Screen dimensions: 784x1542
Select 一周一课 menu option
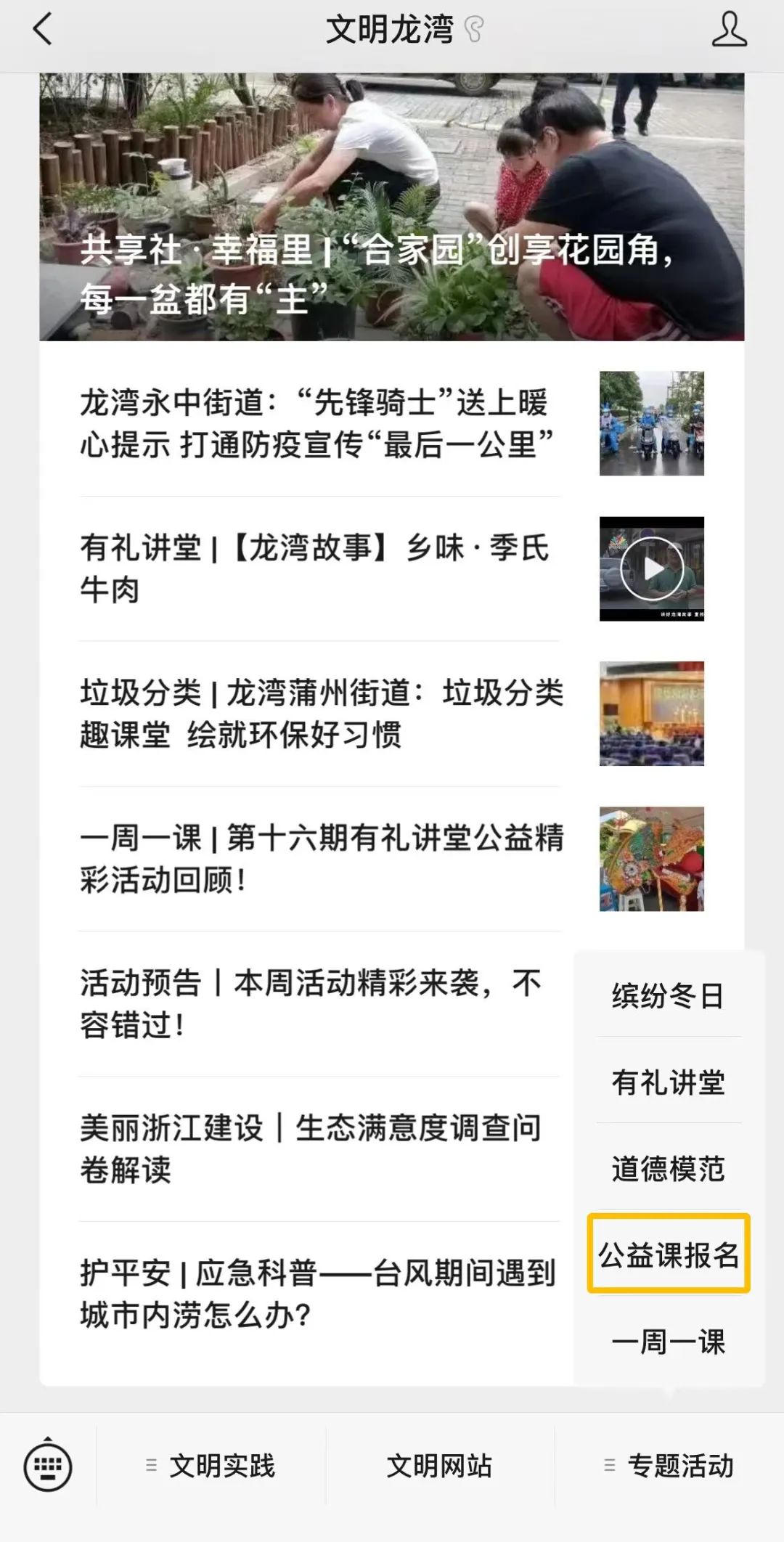[668, 1342]
